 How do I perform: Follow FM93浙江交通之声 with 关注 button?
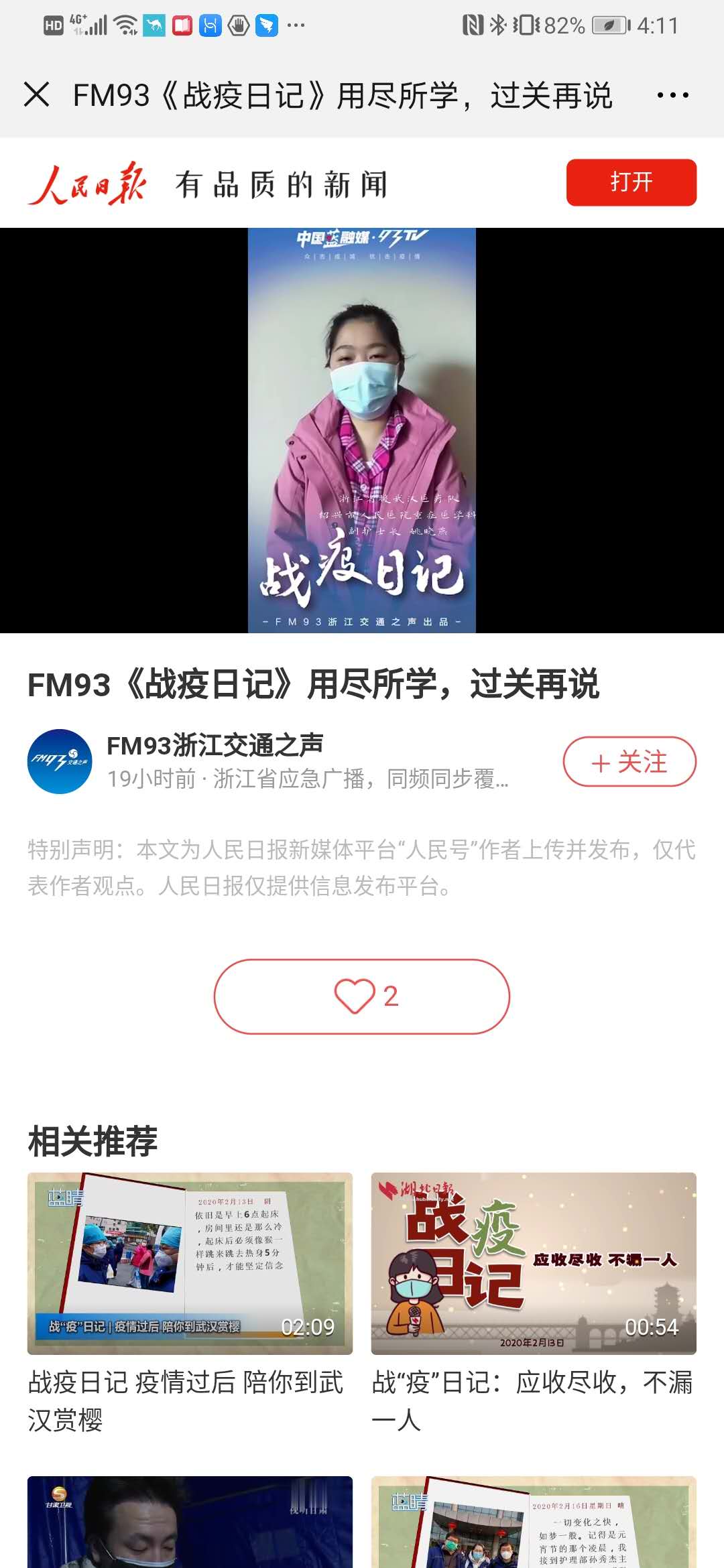[629, 762]
